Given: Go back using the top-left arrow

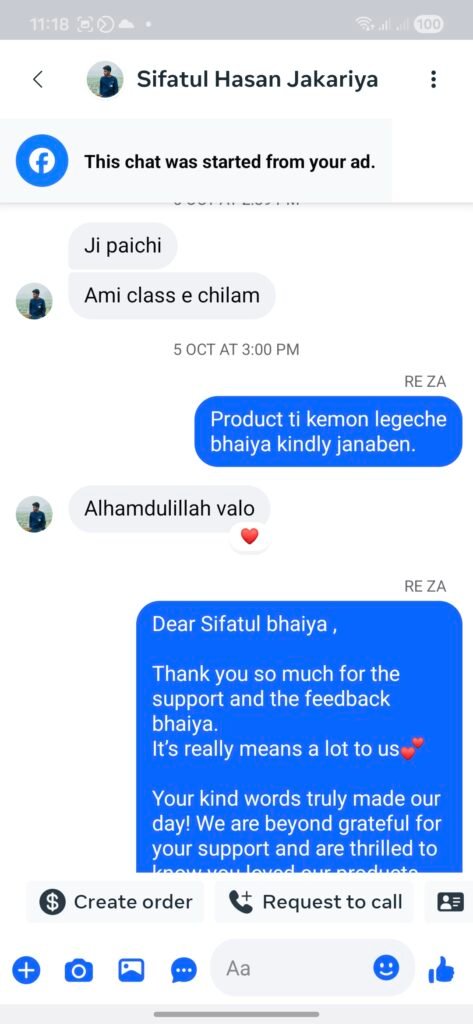Looking at the screenshot, I should tap(38, 80).
